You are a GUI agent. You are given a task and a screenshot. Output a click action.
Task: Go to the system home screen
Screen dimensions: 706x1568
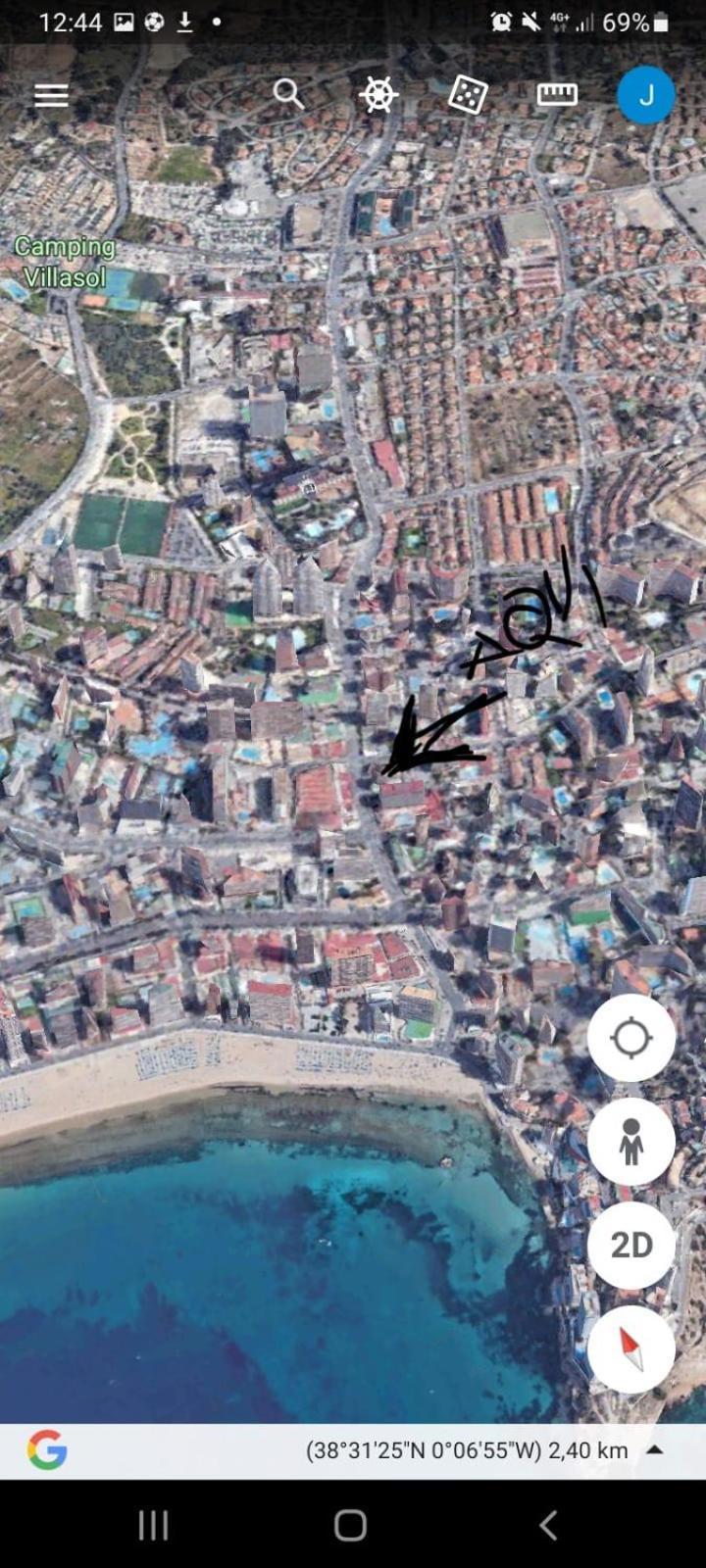(x=351, y=1525)
